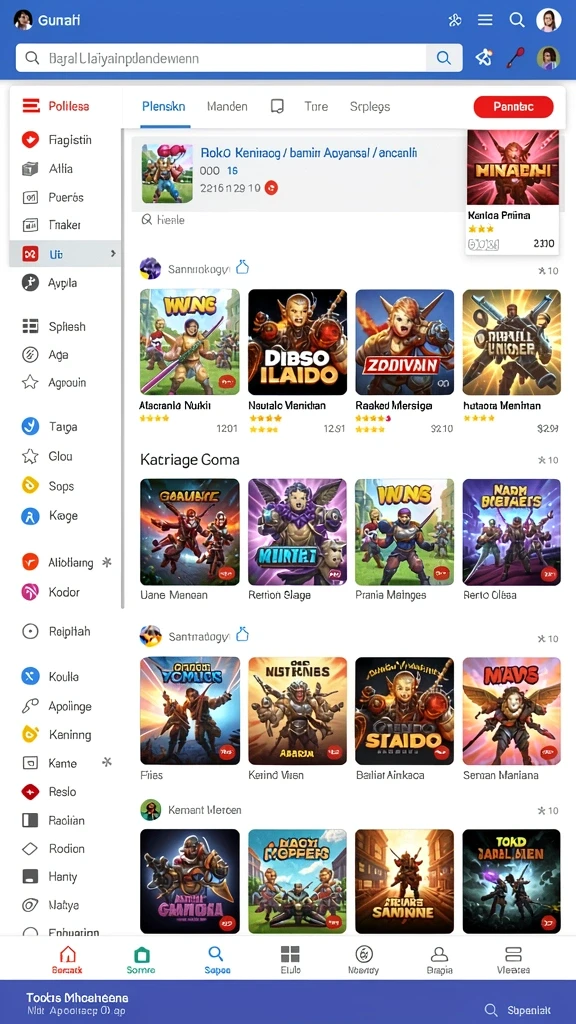Switch to the Elulo bottom tab
The height and width of the screenshot is (1024, 576).
tap(291, 959)
